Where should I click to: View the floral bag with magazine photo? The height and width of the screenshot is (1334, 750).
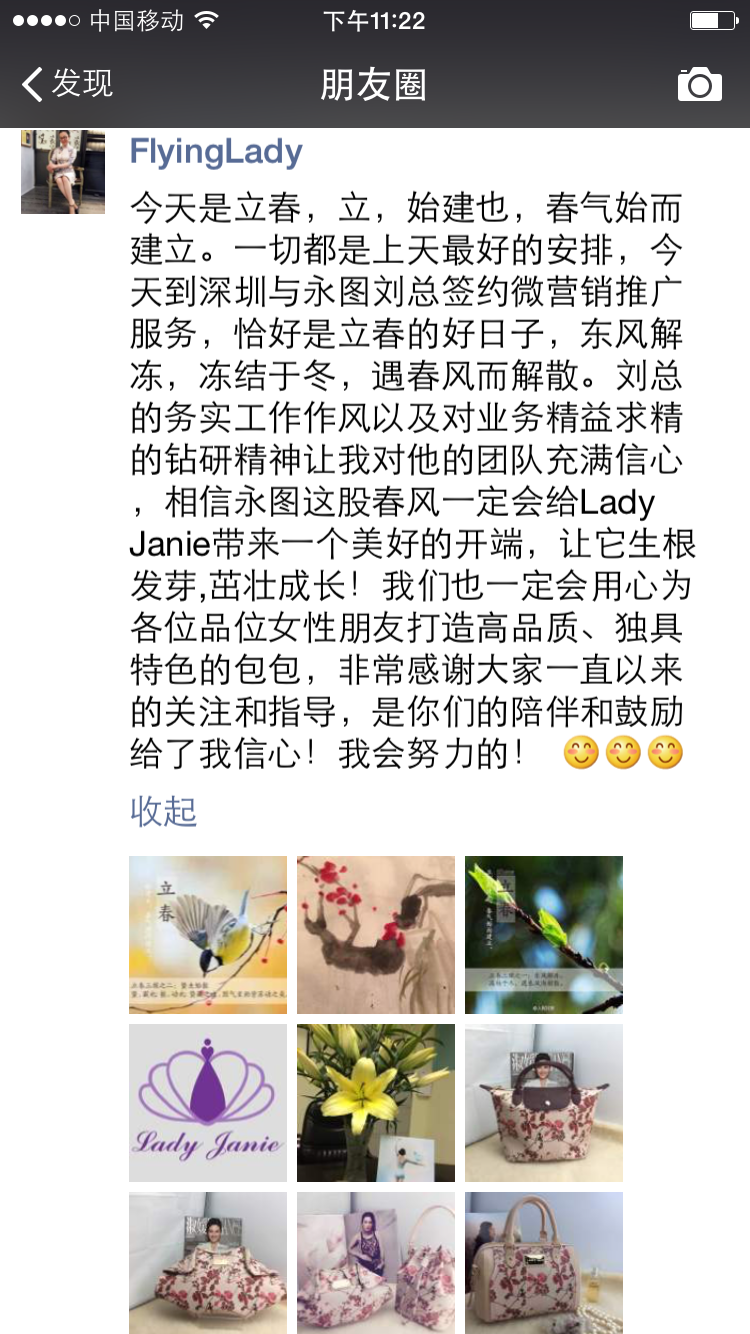208,1262
